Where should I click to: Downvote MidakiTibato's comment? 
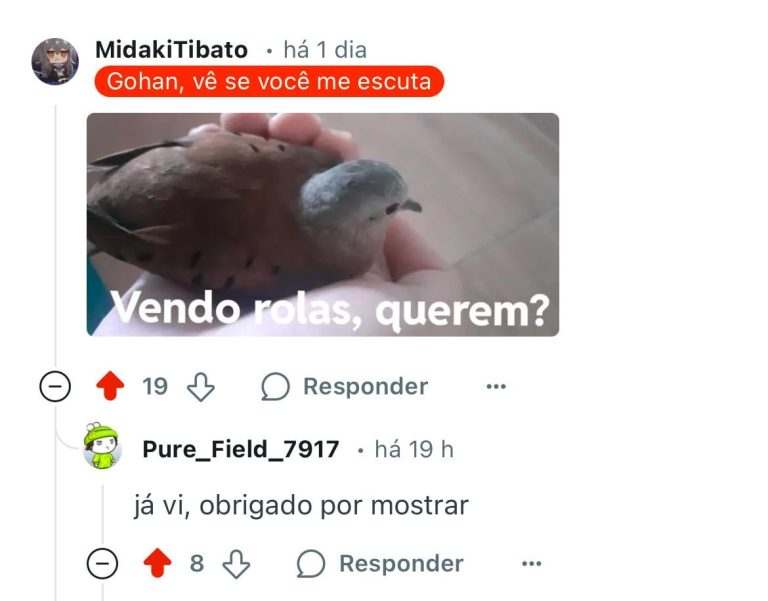pyautogui.click(x=202, y=387)
